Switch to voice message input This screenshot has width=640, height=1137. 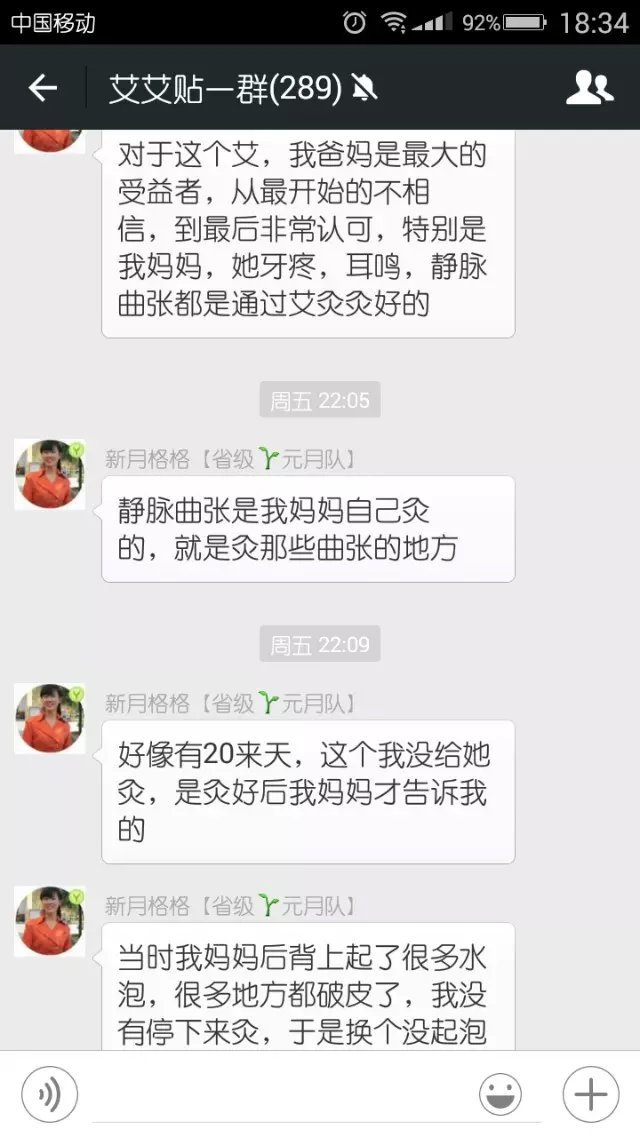point(50,1095)
